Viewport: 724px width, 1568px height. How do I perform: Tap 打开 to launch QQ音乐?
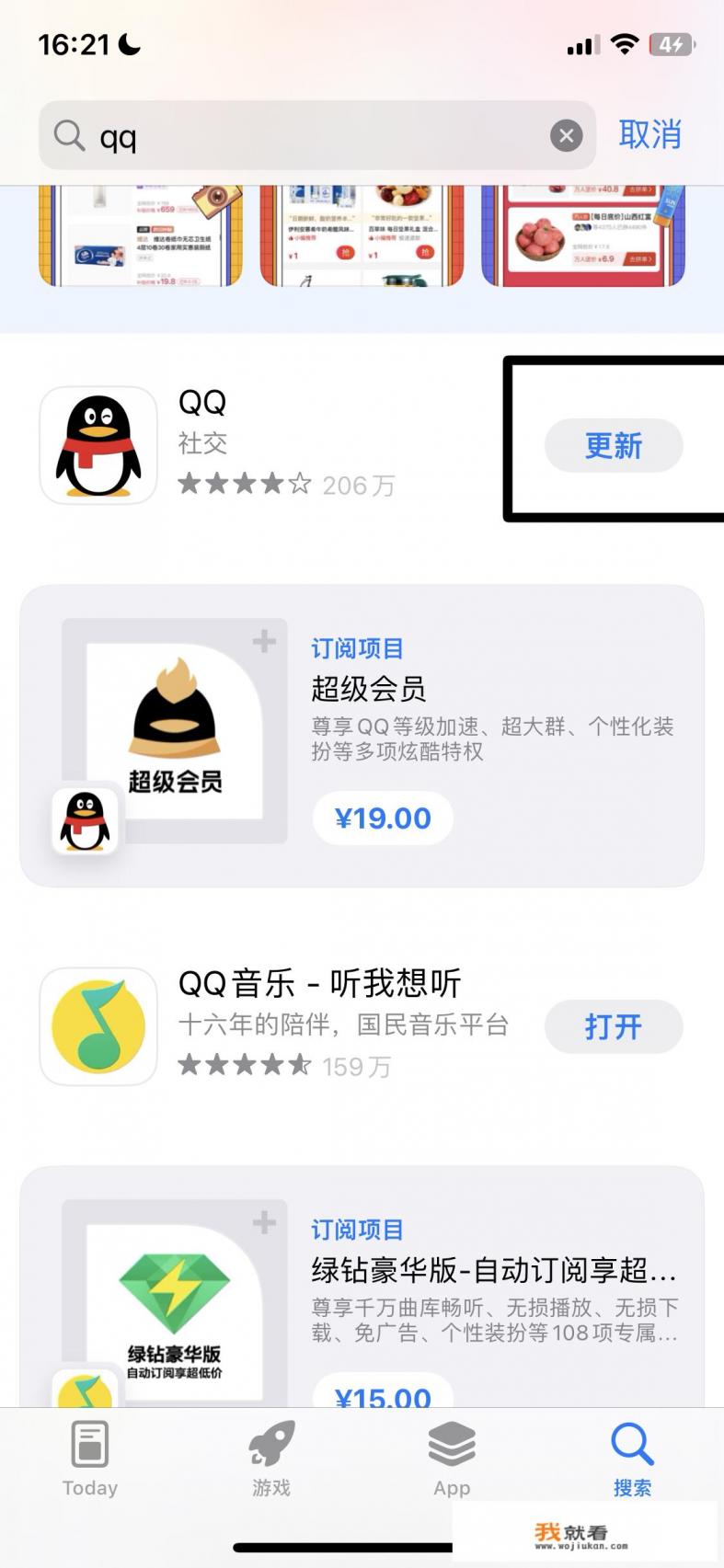[613, 1027]
